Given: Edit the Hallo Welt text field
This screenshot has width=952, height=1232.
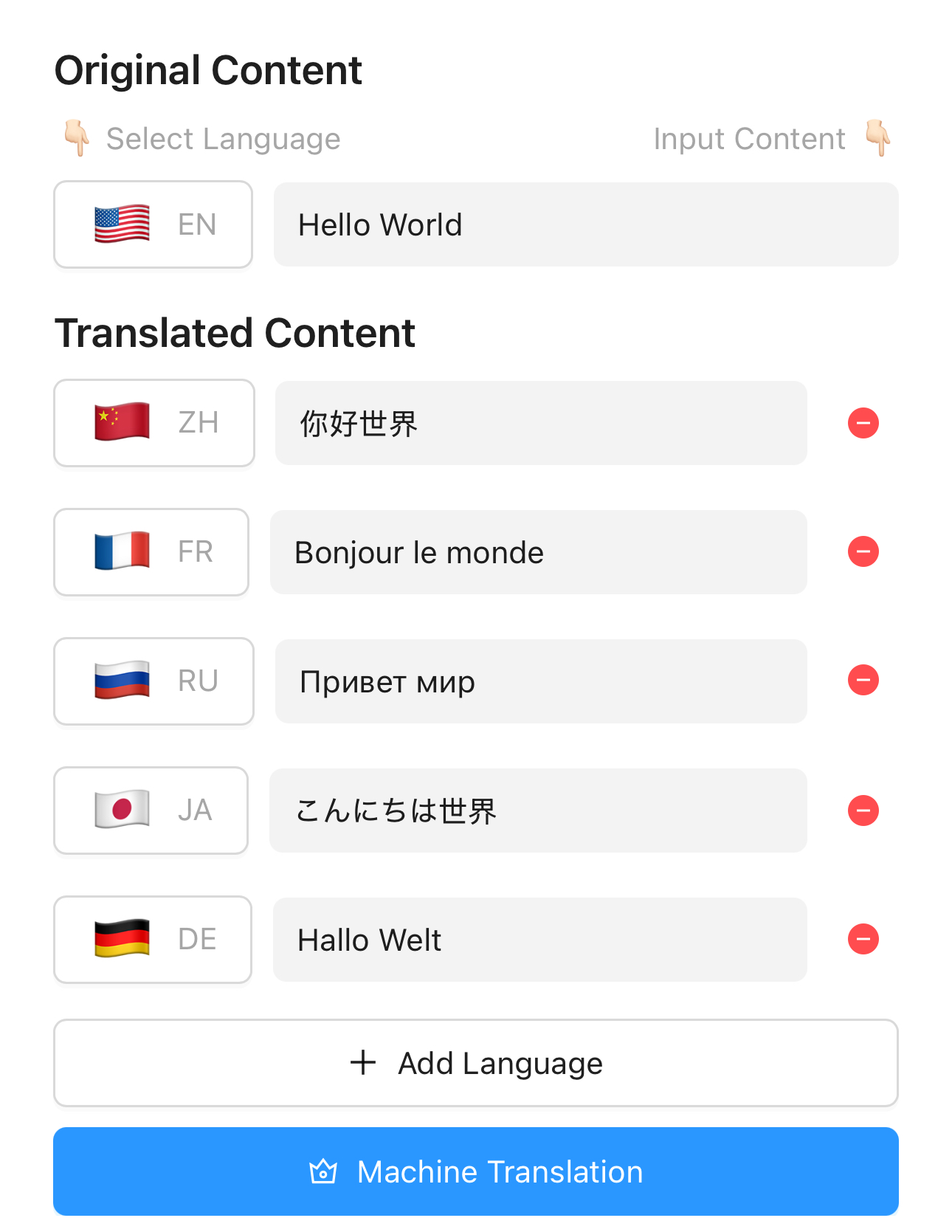Looking at the screenshot, I should (539, 940).
